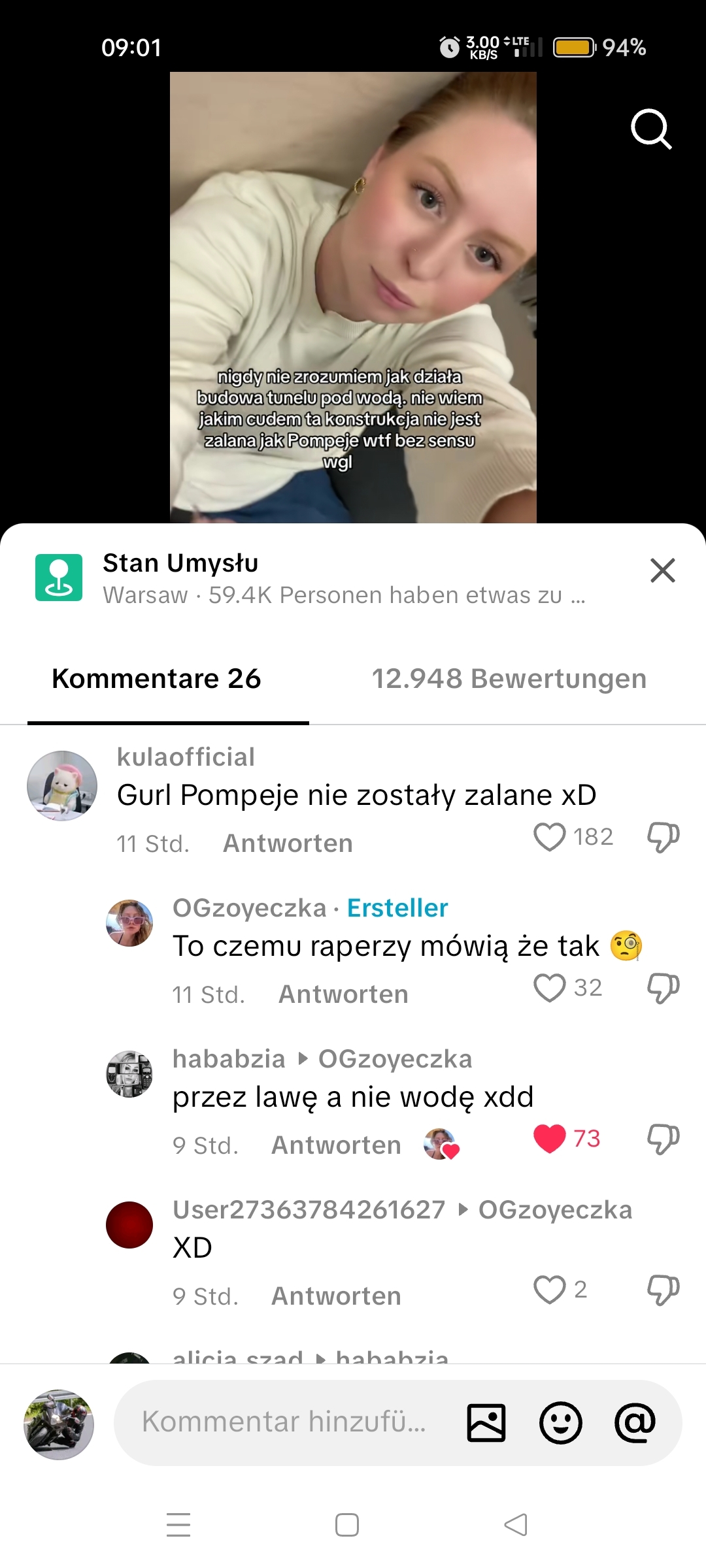Mention a user with the @ icon
This screenshot has height=1568, width=706.
coord(635,1422)
